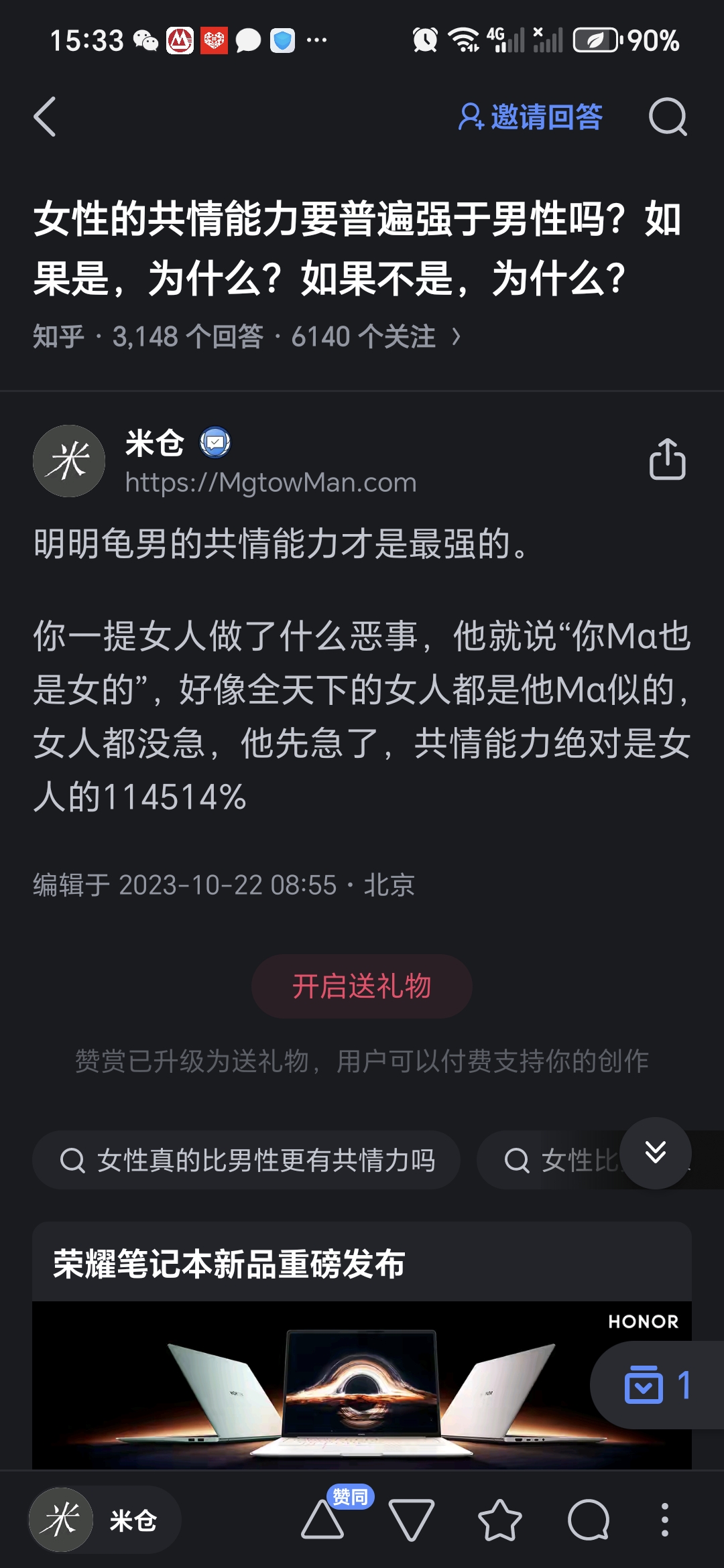Open comments with the speech bubble icon
Screen dimensions: 724x1568
click(588, 1520)
